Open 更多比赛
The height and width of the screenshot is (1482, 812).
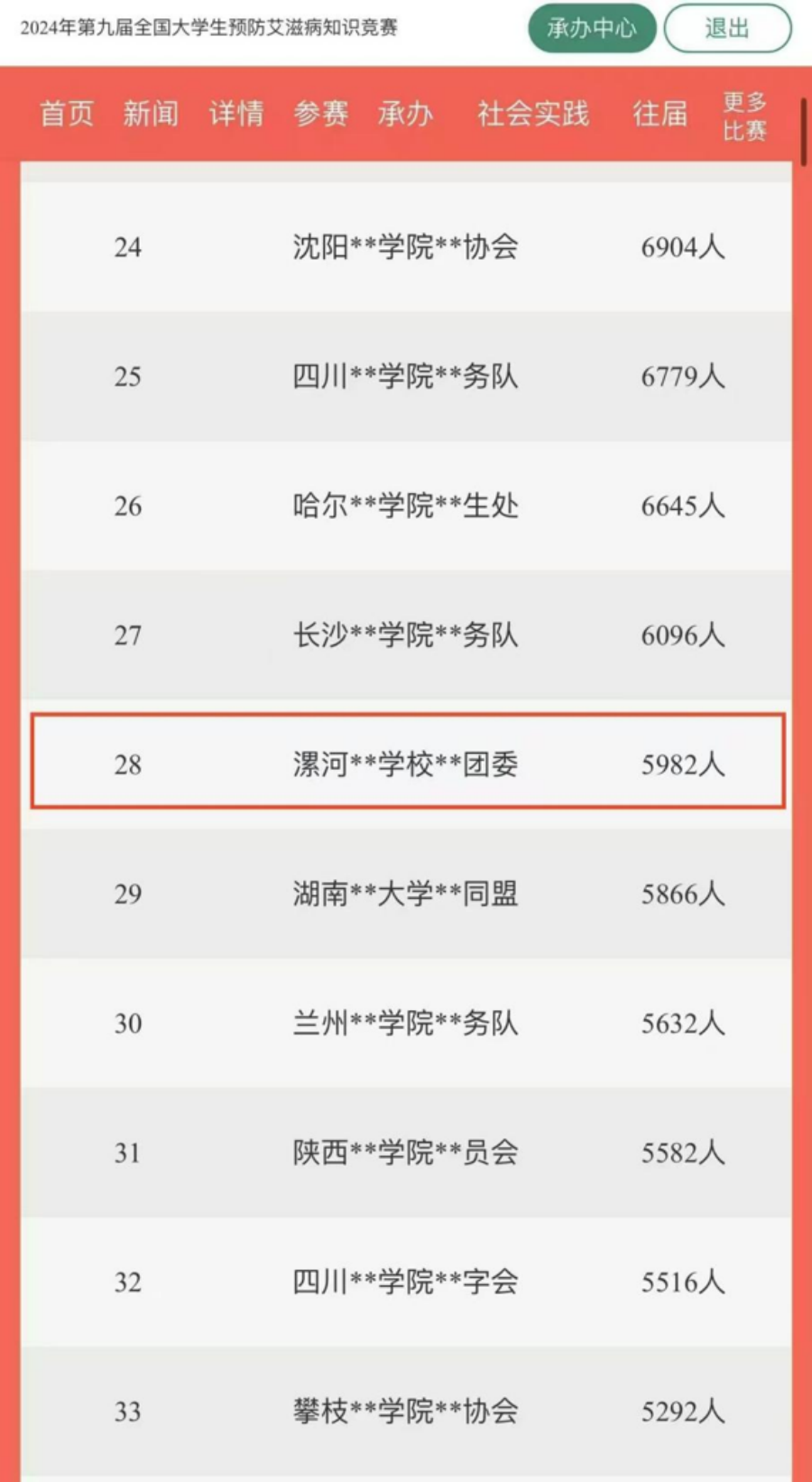pyautogui.click(x=744, y=116)
